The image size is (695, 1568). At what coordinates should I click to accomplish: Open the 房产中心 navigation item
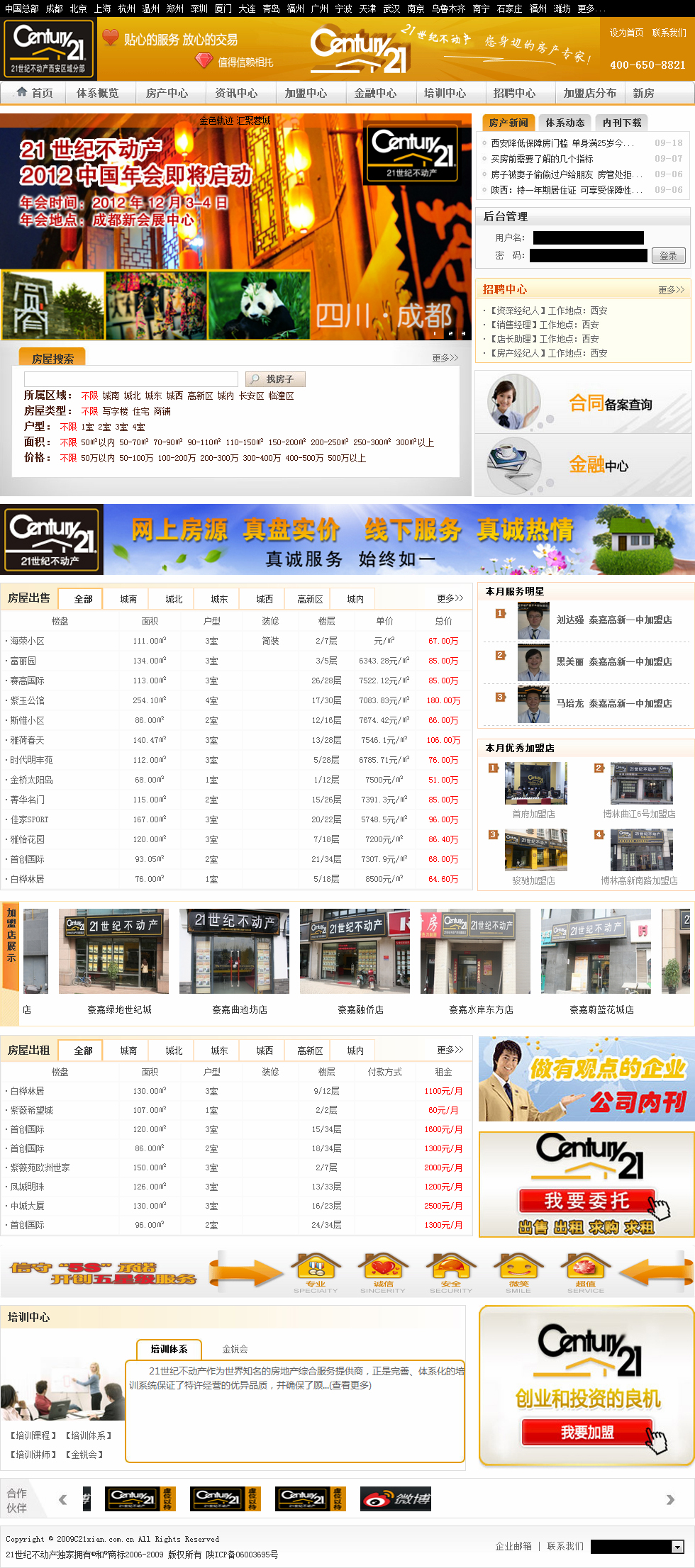point(167,93)
